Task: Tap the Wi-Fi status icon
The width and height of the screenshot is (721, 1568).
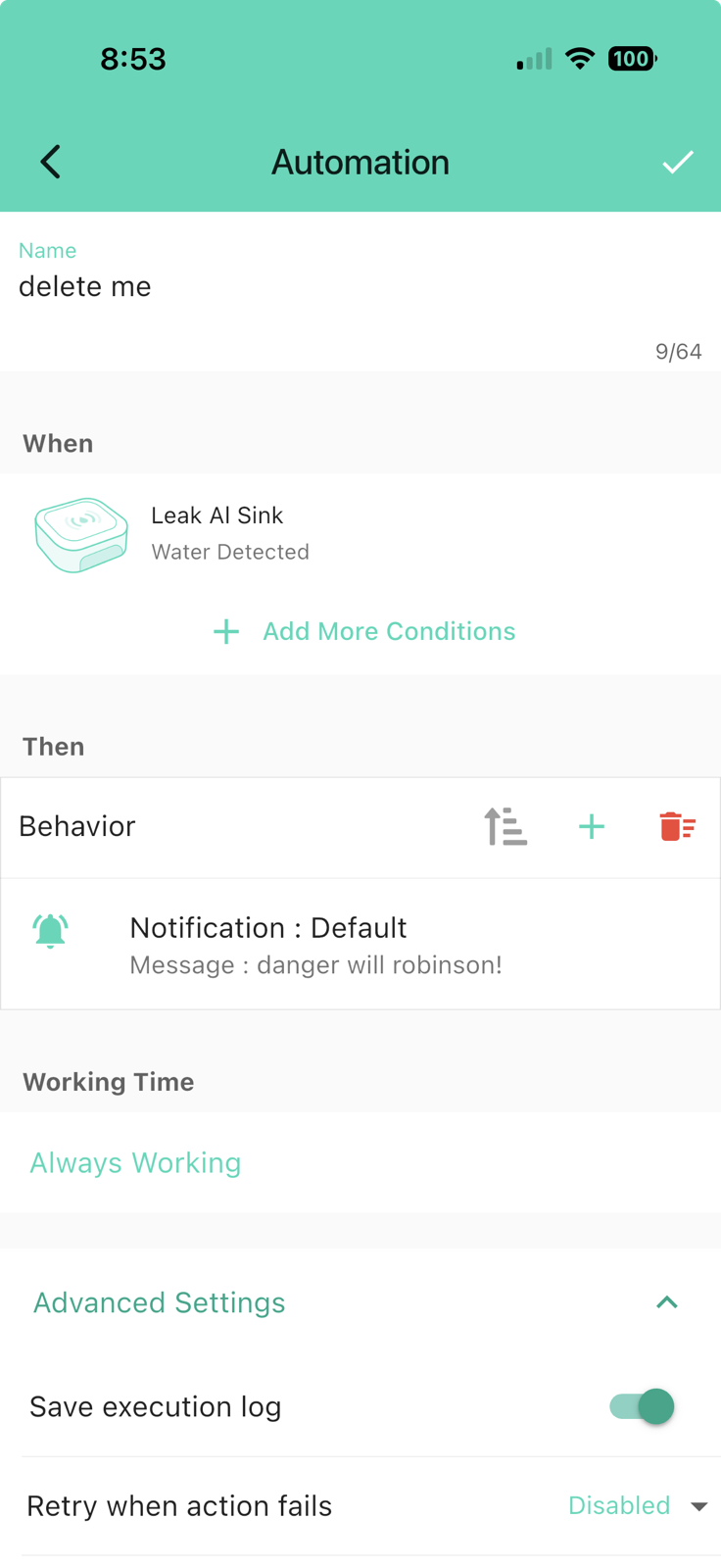Action: click(x=579, y=59)
